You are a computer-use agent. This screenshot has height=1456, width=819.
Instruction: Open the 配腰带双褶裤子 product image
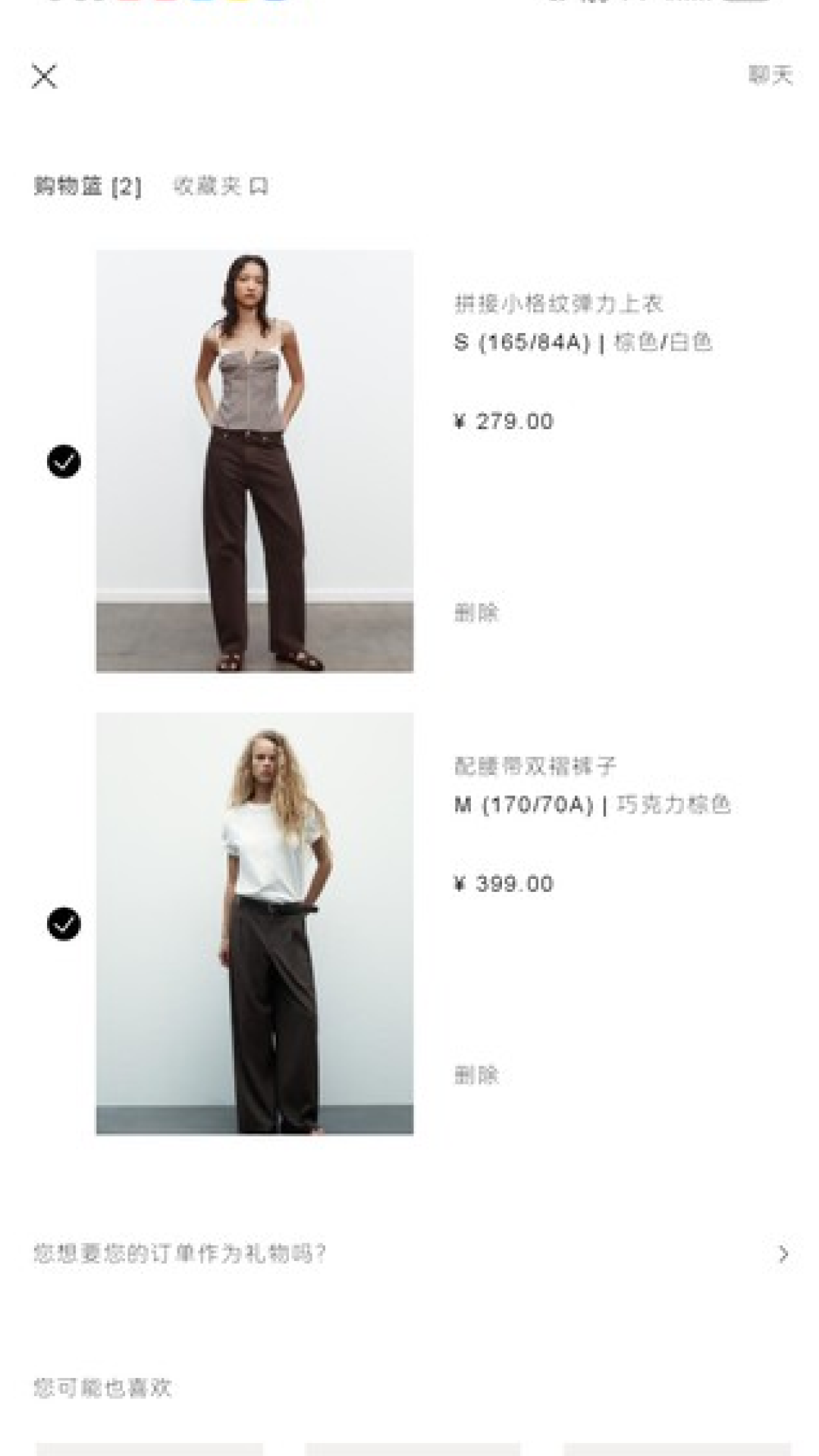point(255,924)
